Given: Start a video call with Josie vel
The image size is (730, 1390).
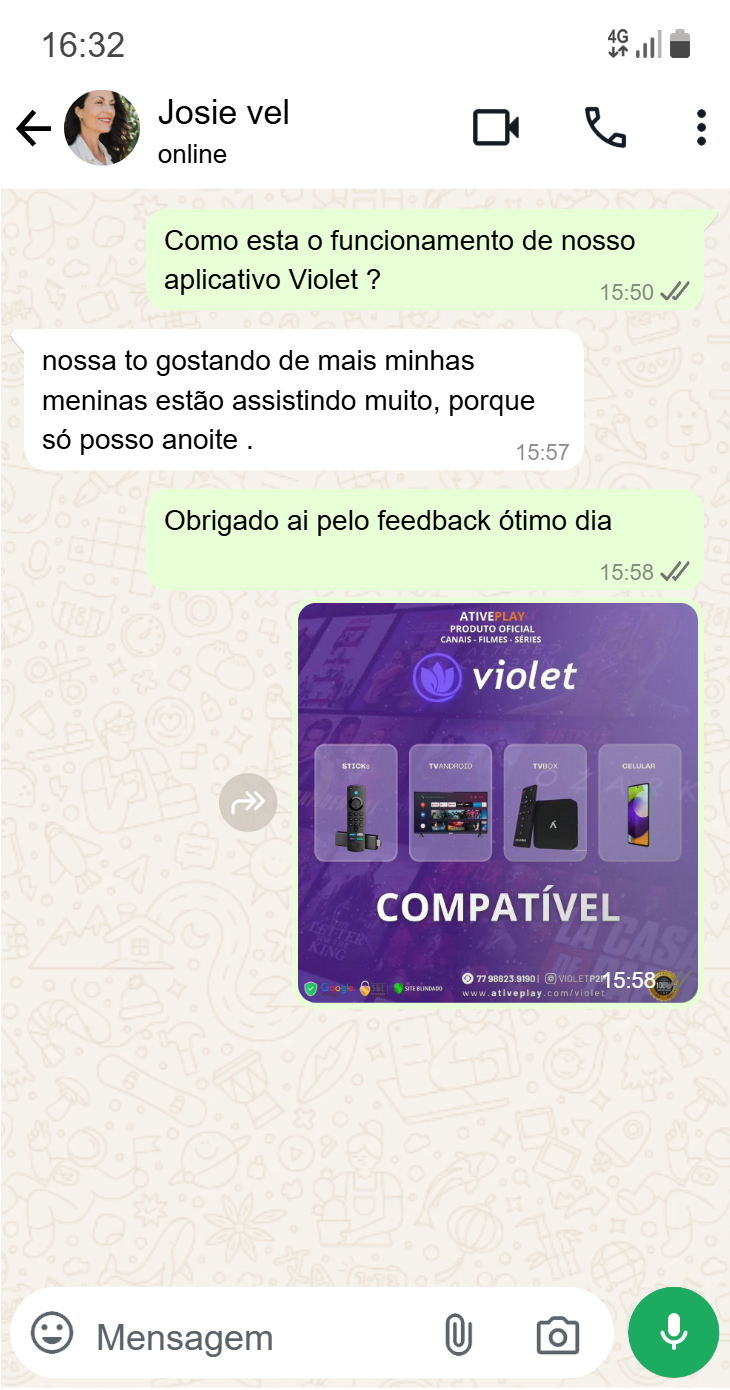Looking at the screenshot, I should (496, 129).
